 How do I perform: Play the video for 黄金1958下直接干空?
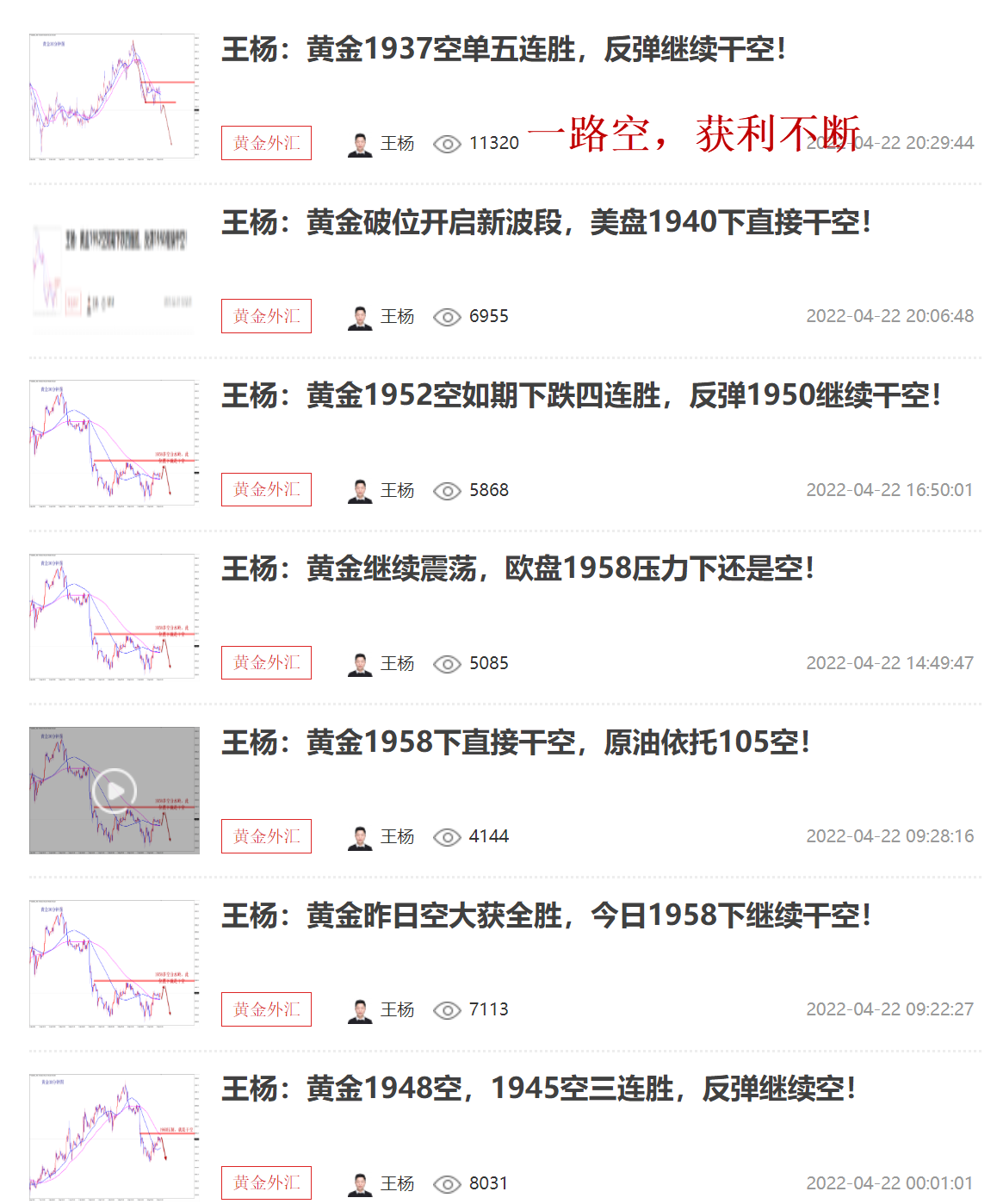point(115,791)
